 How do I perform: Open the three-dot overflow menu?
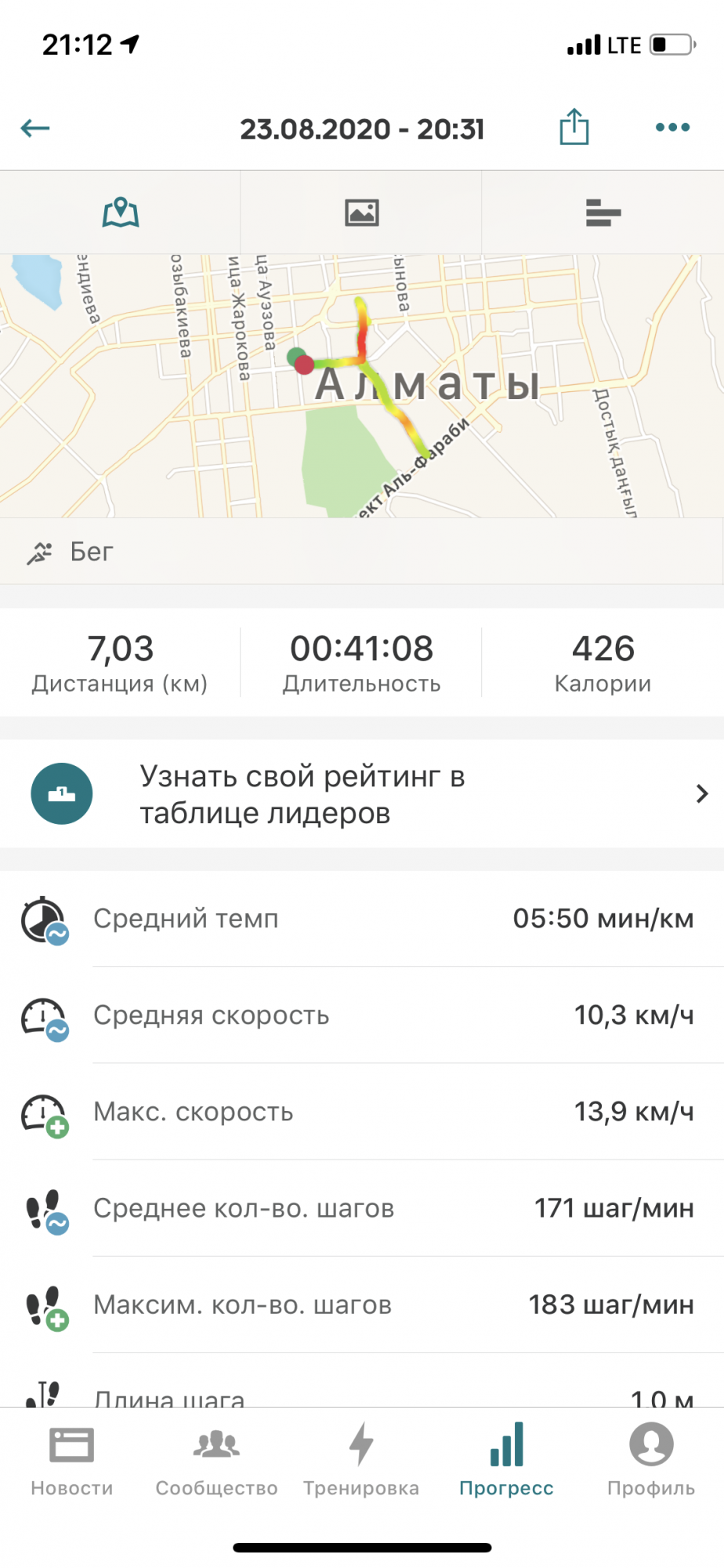(672, 127)
